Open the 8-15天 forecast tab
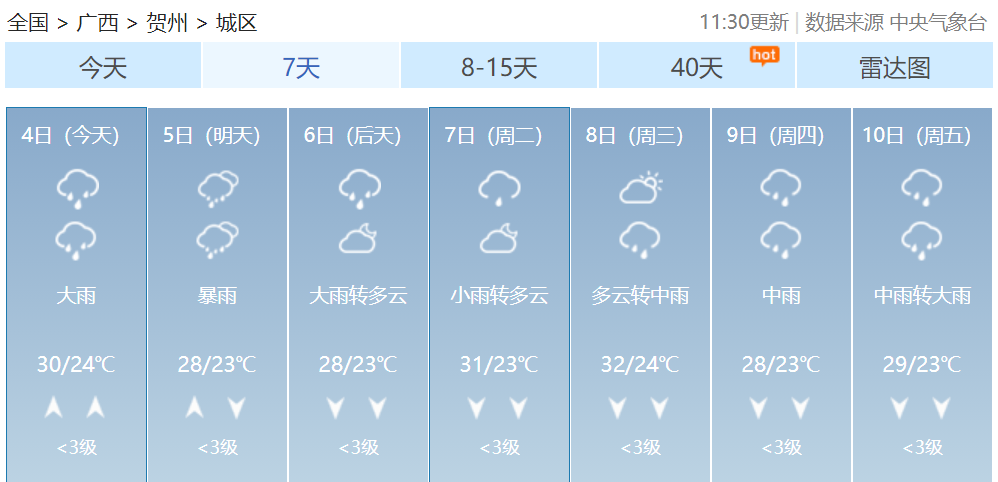998x482 pixels. tap(499, 68)
